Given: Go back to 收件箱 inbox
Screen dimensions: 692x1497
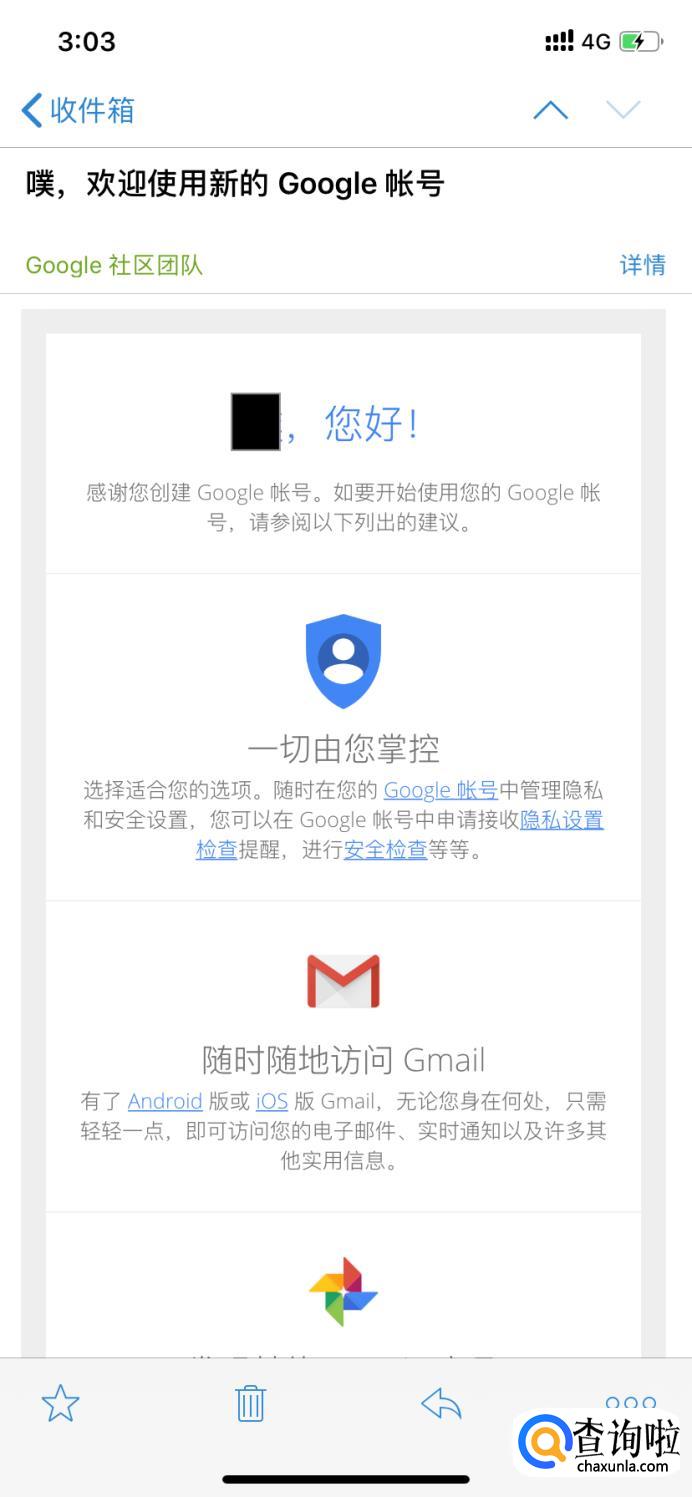Looking at the screenshot, I should coord(78,110).
